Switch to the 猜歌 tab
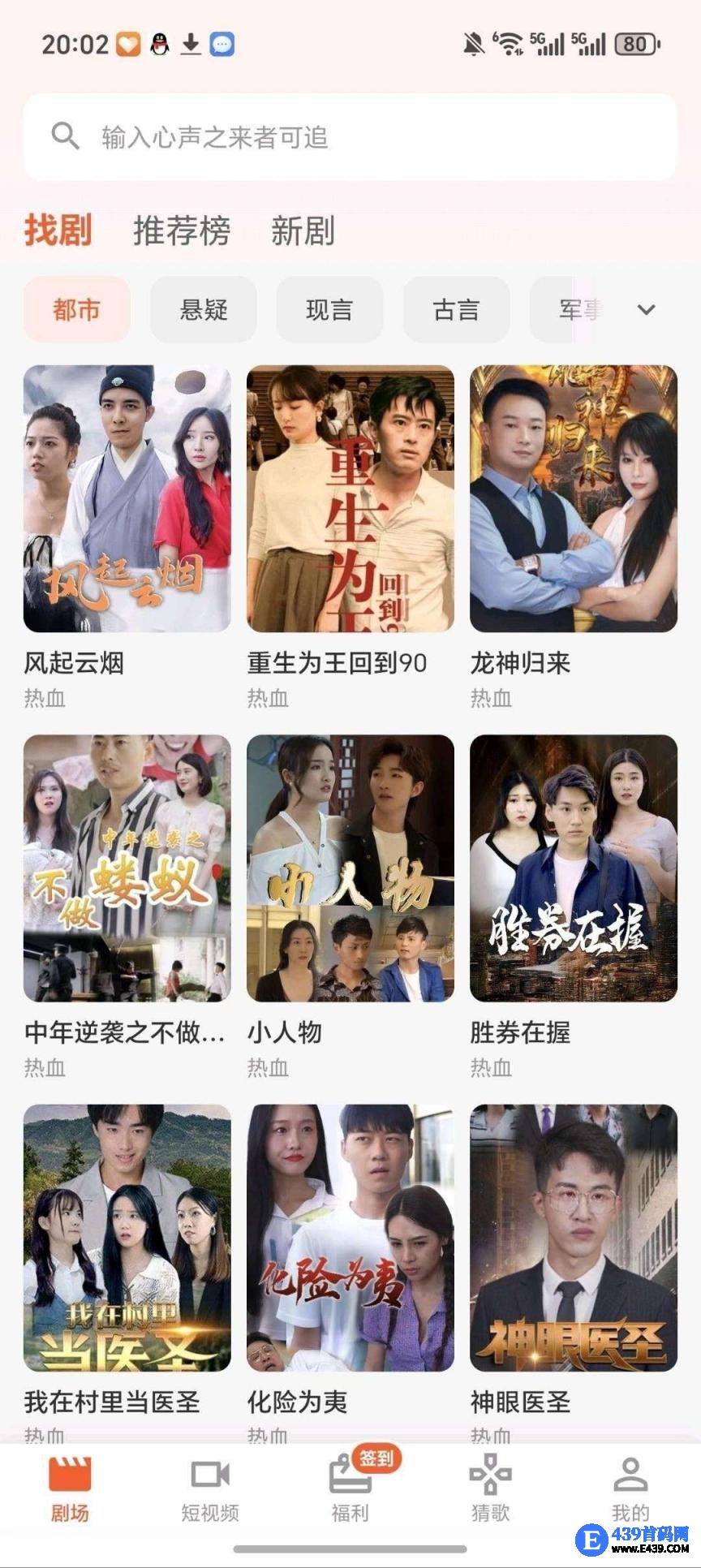 [x=490, y=1490]
